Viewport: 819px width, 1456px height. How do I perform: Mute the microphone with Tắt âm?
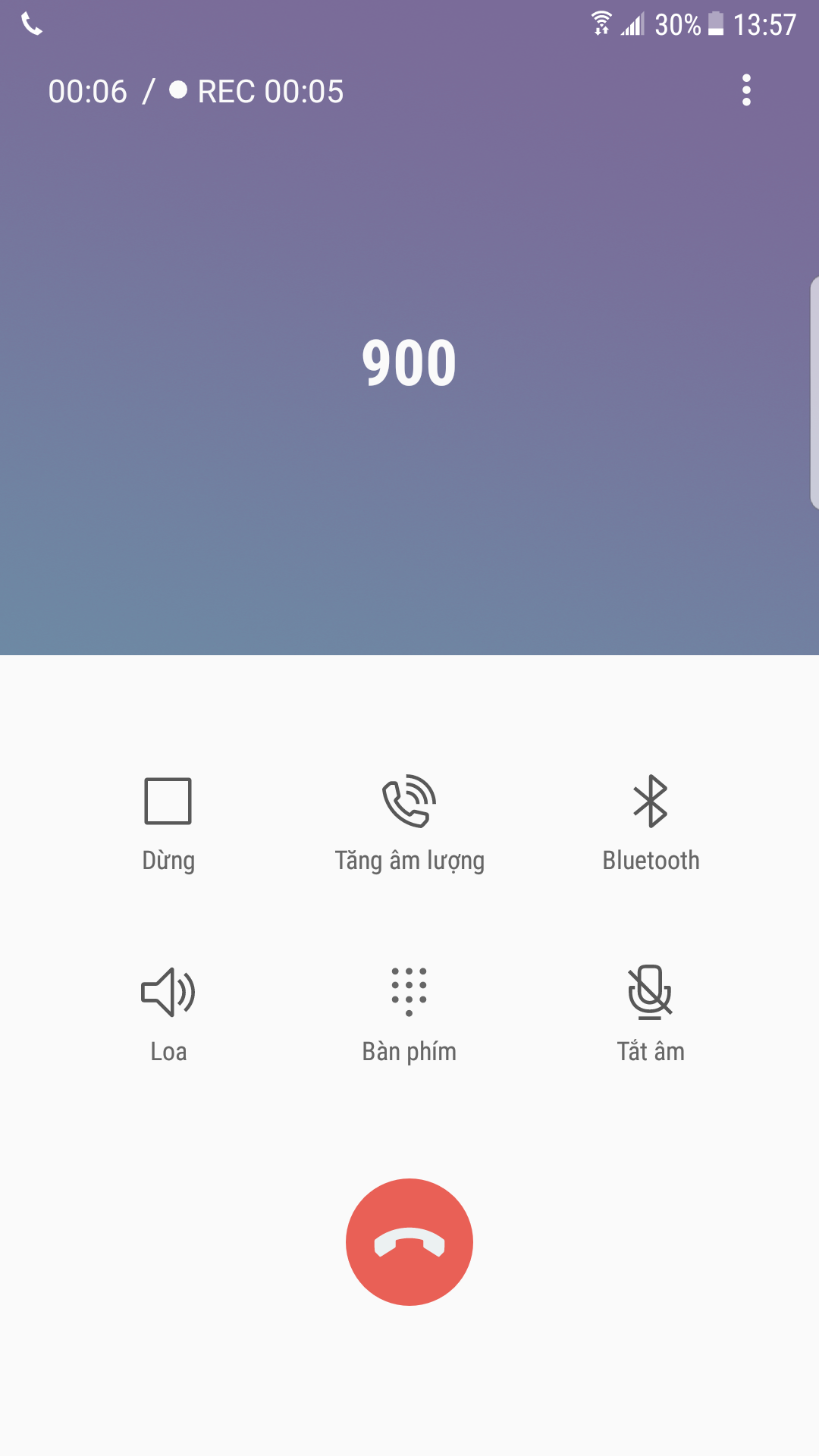click(651, 1015)
